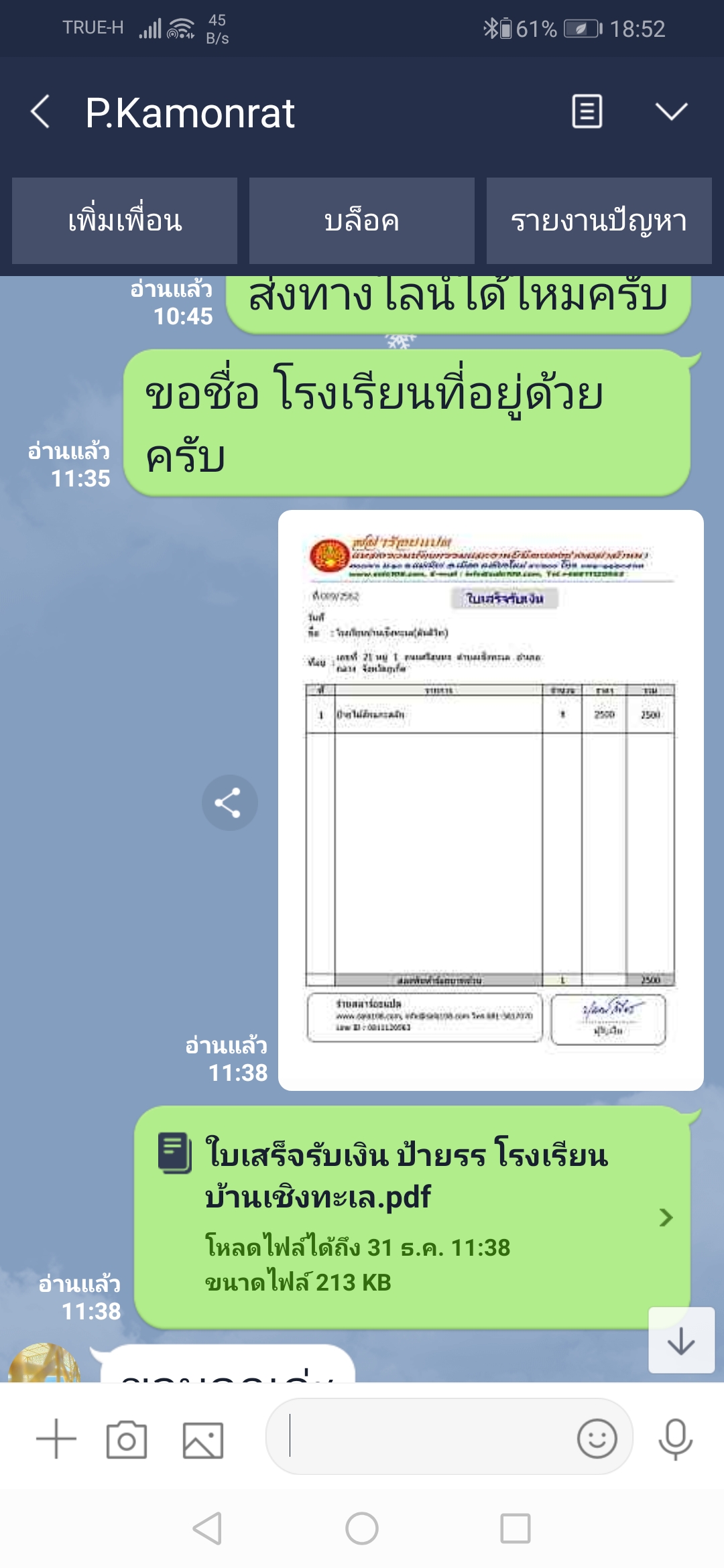Viewport: 724px width, 1568px height.
Task: Share the receipt image
Action: (x=230, y=803)
